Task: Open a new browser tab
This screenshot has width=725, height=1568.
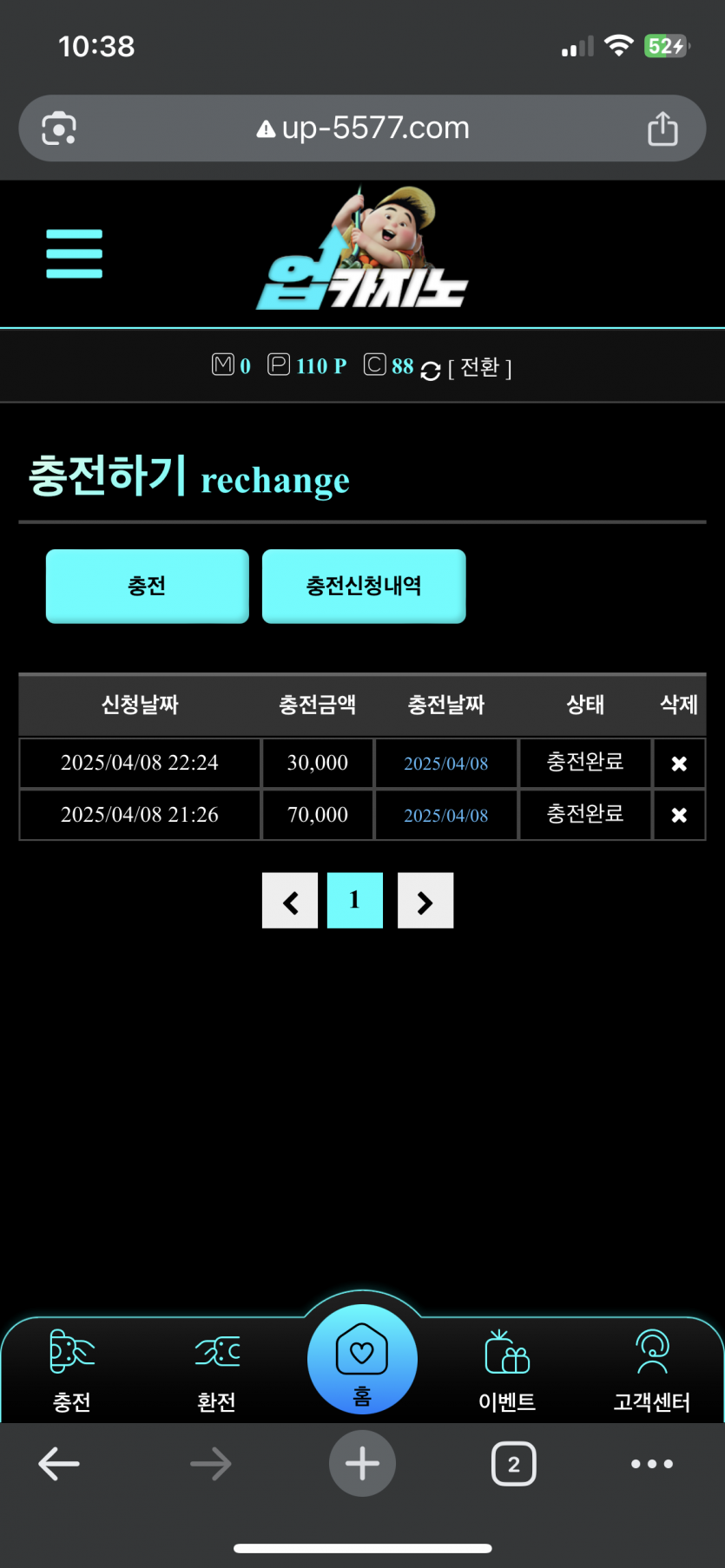Action: click(362, 1464)
